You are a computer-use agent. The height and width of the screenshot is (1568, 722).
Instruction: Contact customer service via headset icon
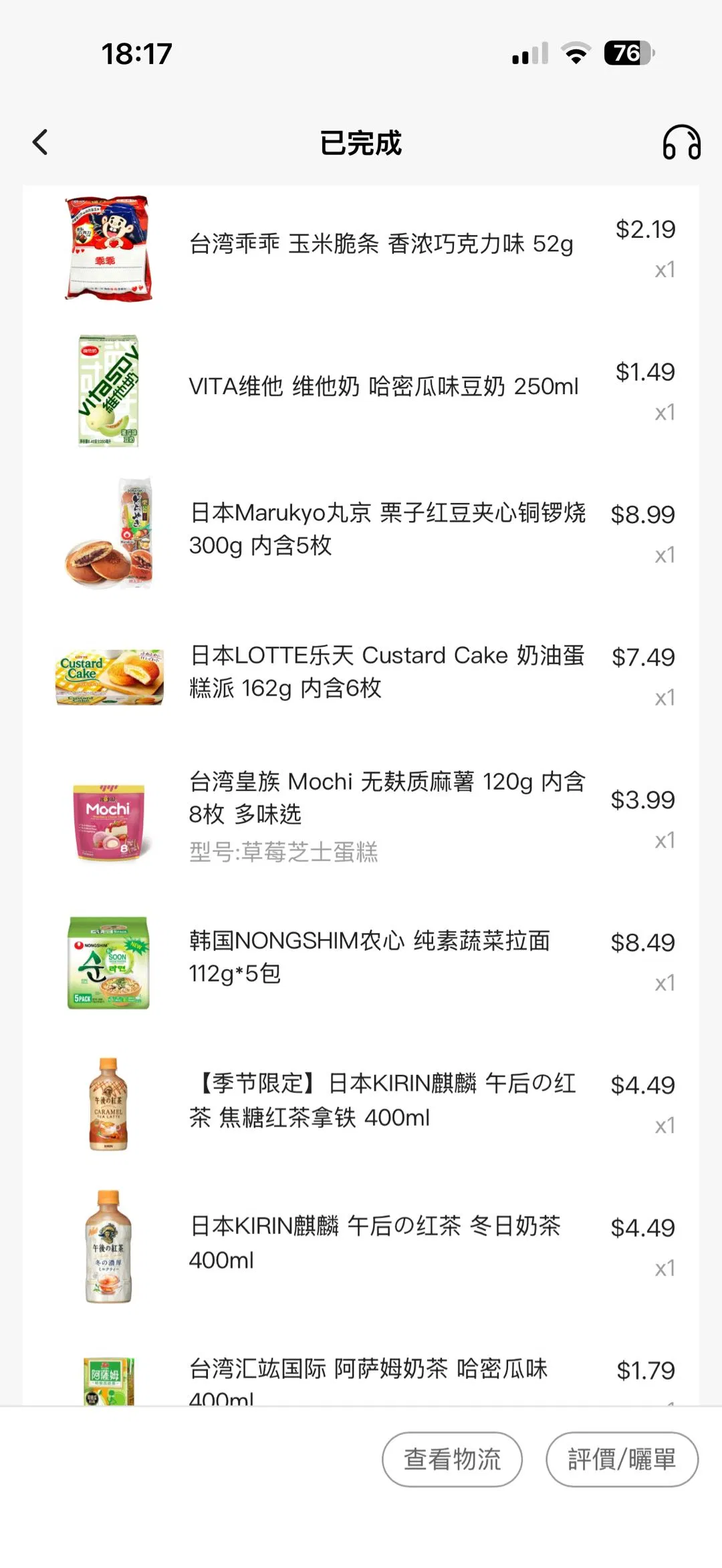coord(681,142)
